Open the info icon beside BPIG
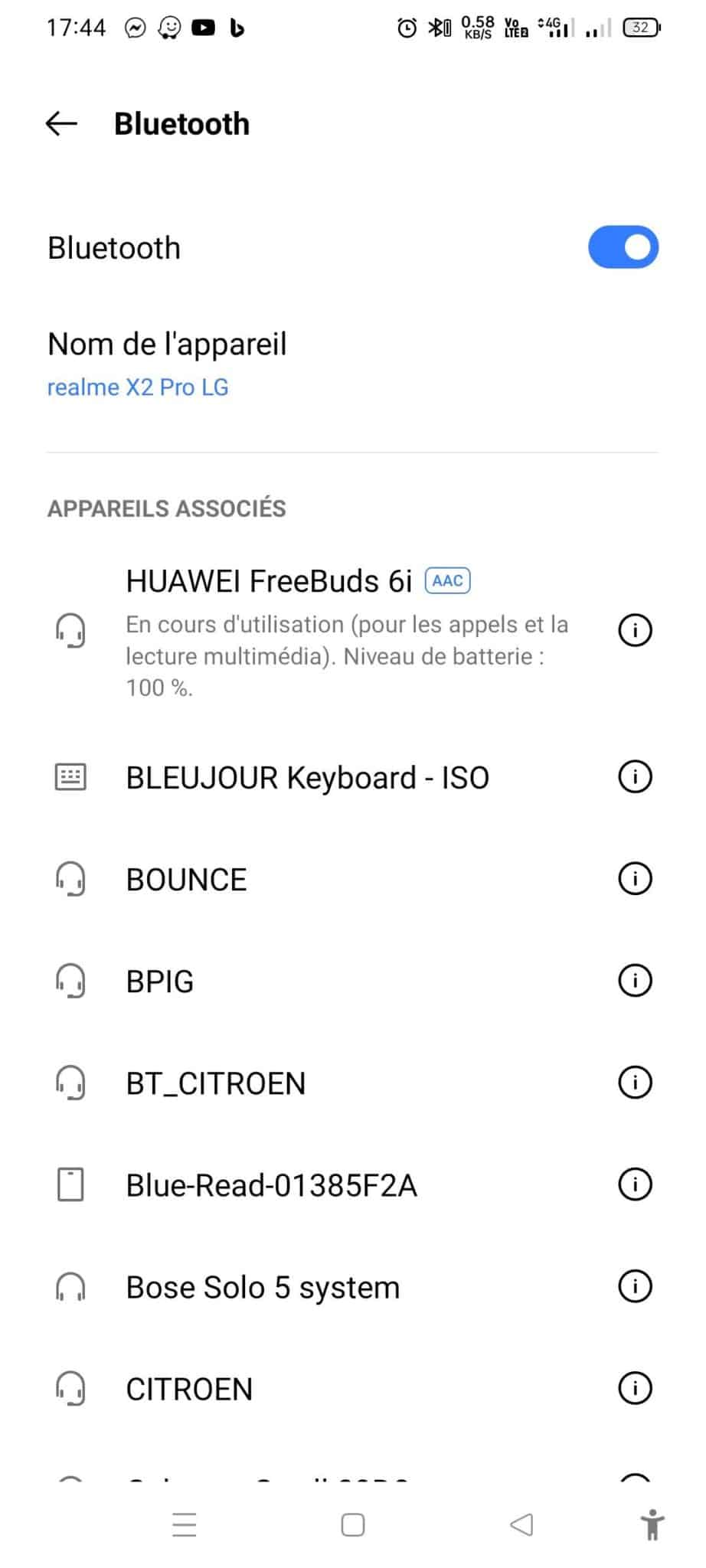The width and height of the screenshot is (706, 1568). click(635, 981)
